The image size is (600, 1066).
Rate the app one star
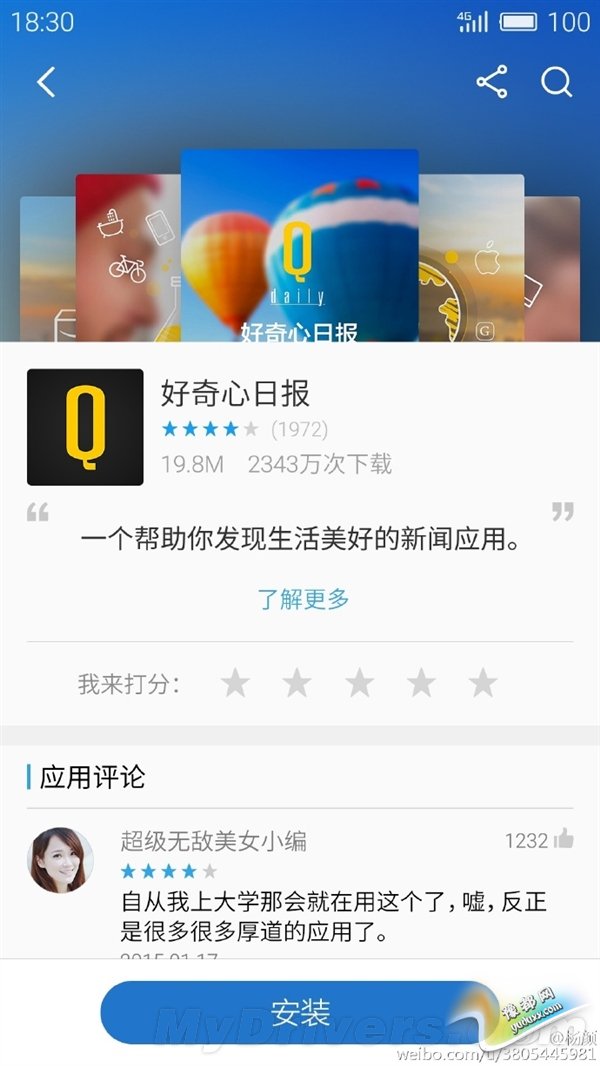pos(235,684)
